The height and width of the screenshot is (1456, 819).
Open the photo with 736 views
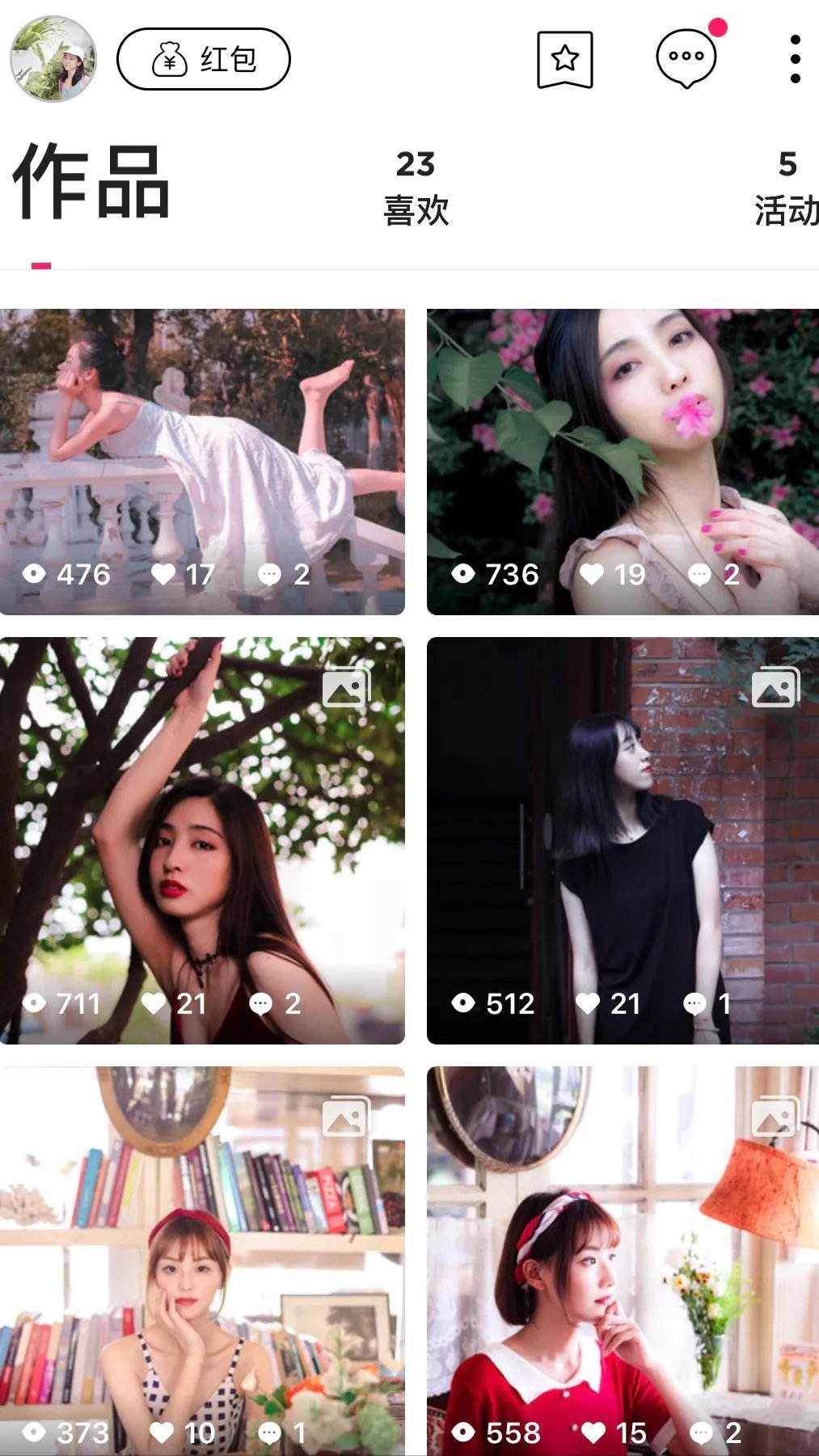pyautogui.click(x=623, y=462)
